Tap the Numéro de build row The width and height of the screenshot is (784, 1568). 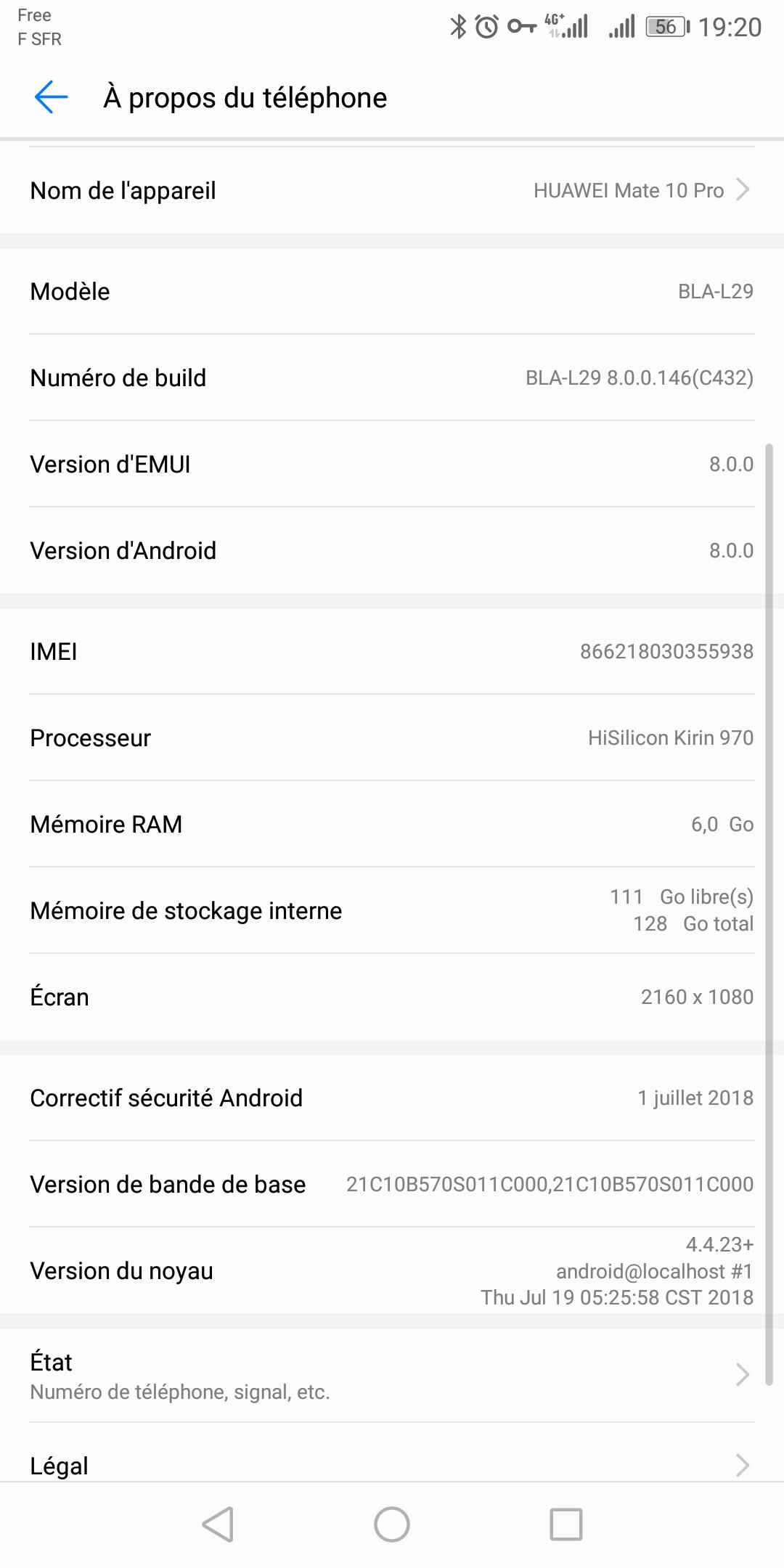pos(392,378)
